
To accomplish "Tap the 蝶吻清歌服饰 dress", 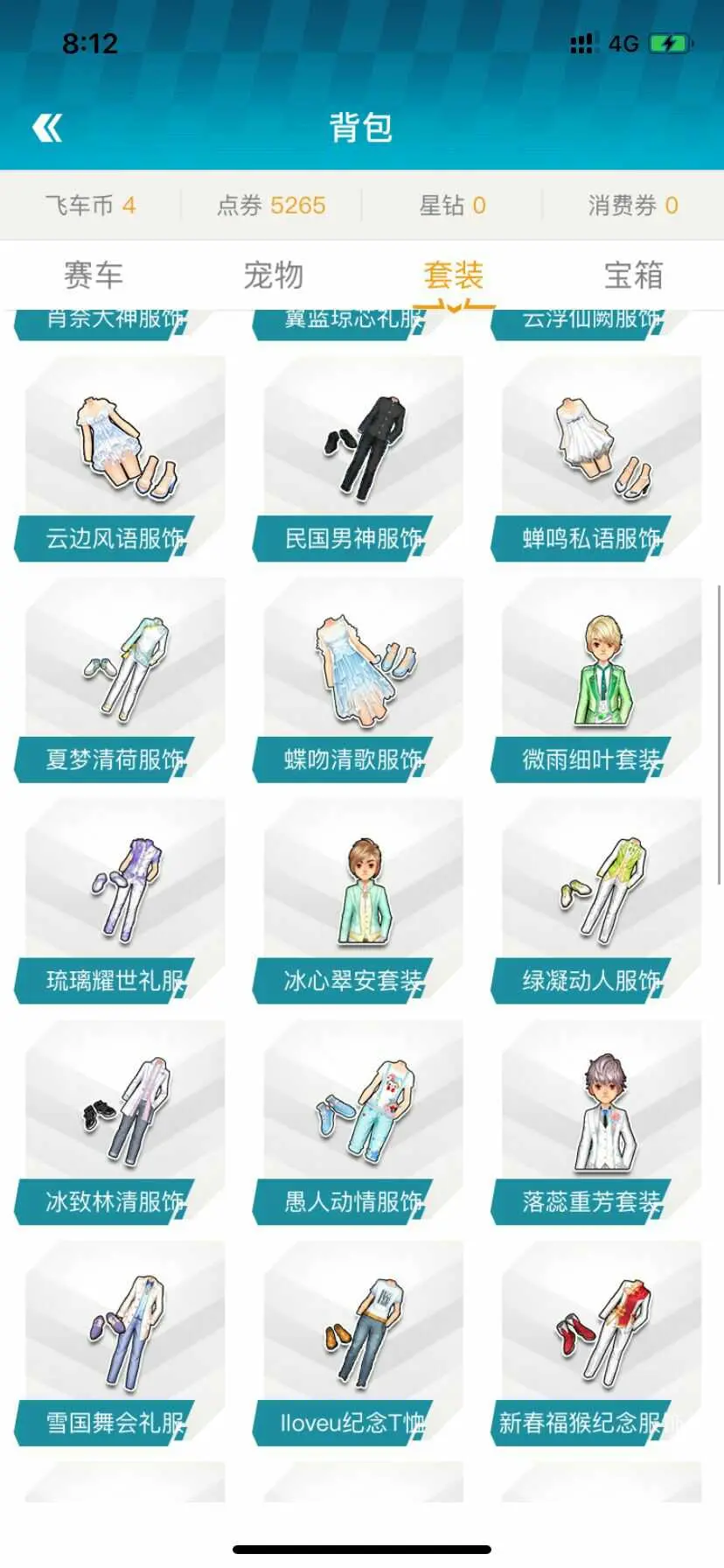I will click(359, 680).
